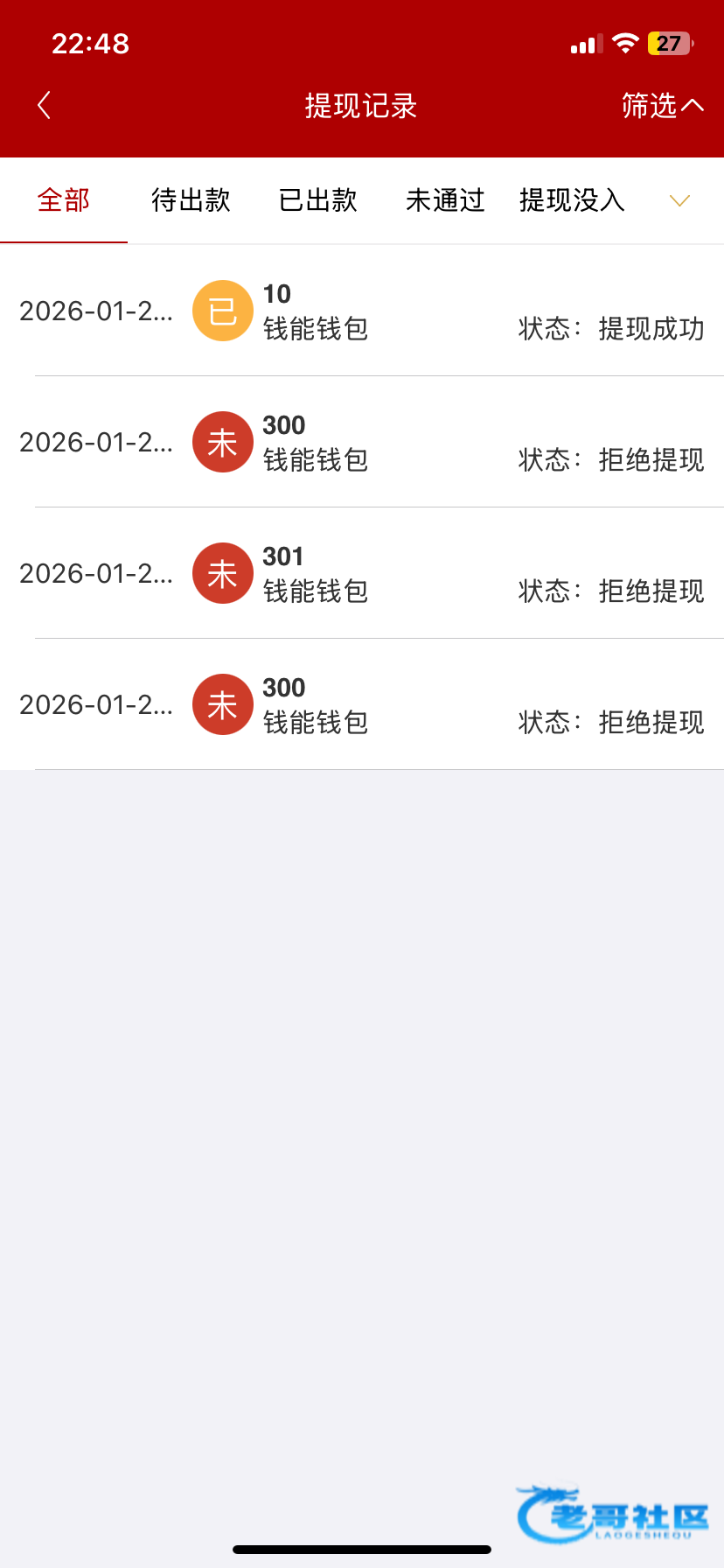
Task: View the 提现没入 tab
Action: coord(572,200)
